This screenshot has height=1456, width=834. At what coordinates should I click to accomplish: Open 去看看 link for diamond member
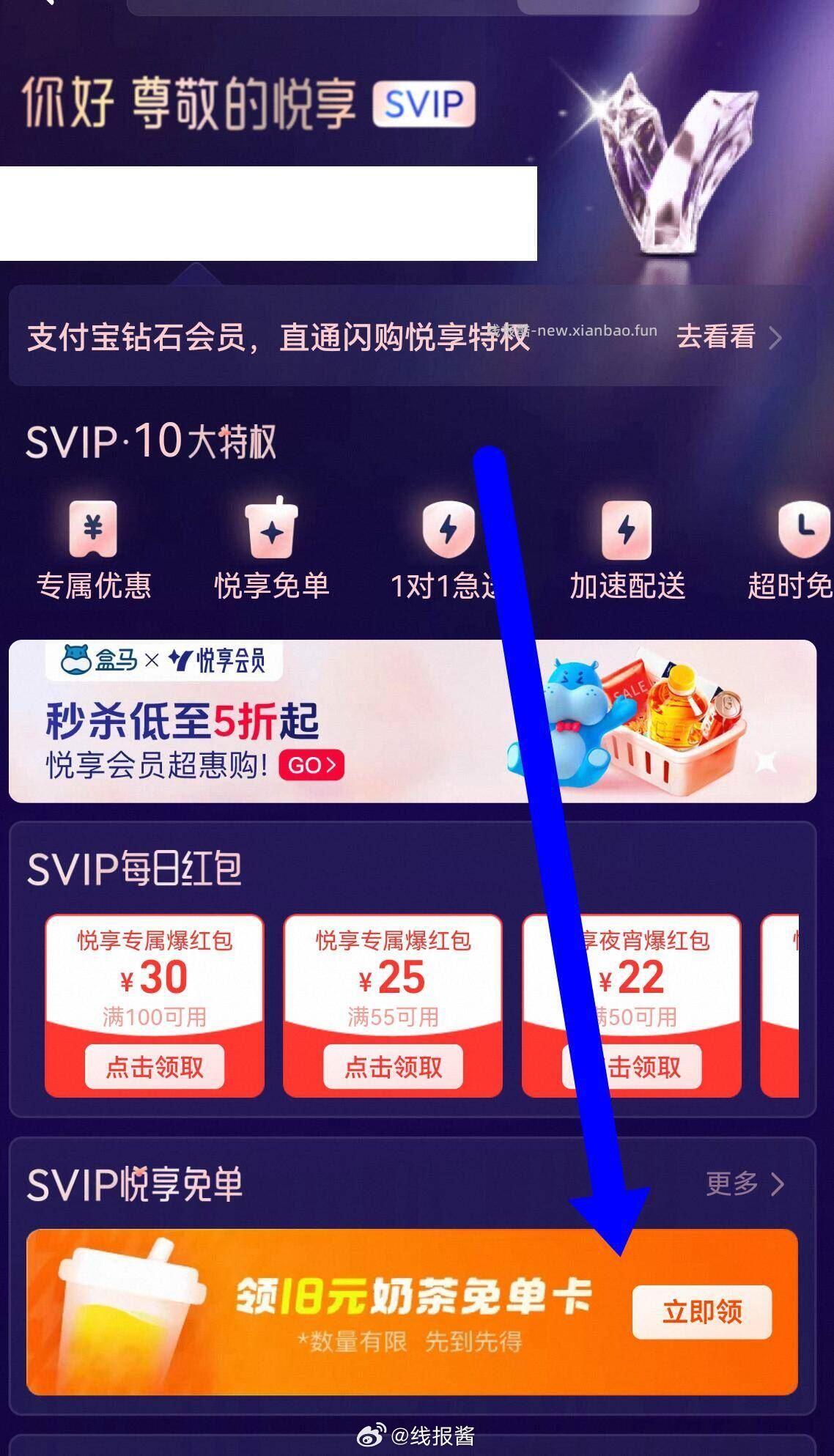(x=728, y=337)
